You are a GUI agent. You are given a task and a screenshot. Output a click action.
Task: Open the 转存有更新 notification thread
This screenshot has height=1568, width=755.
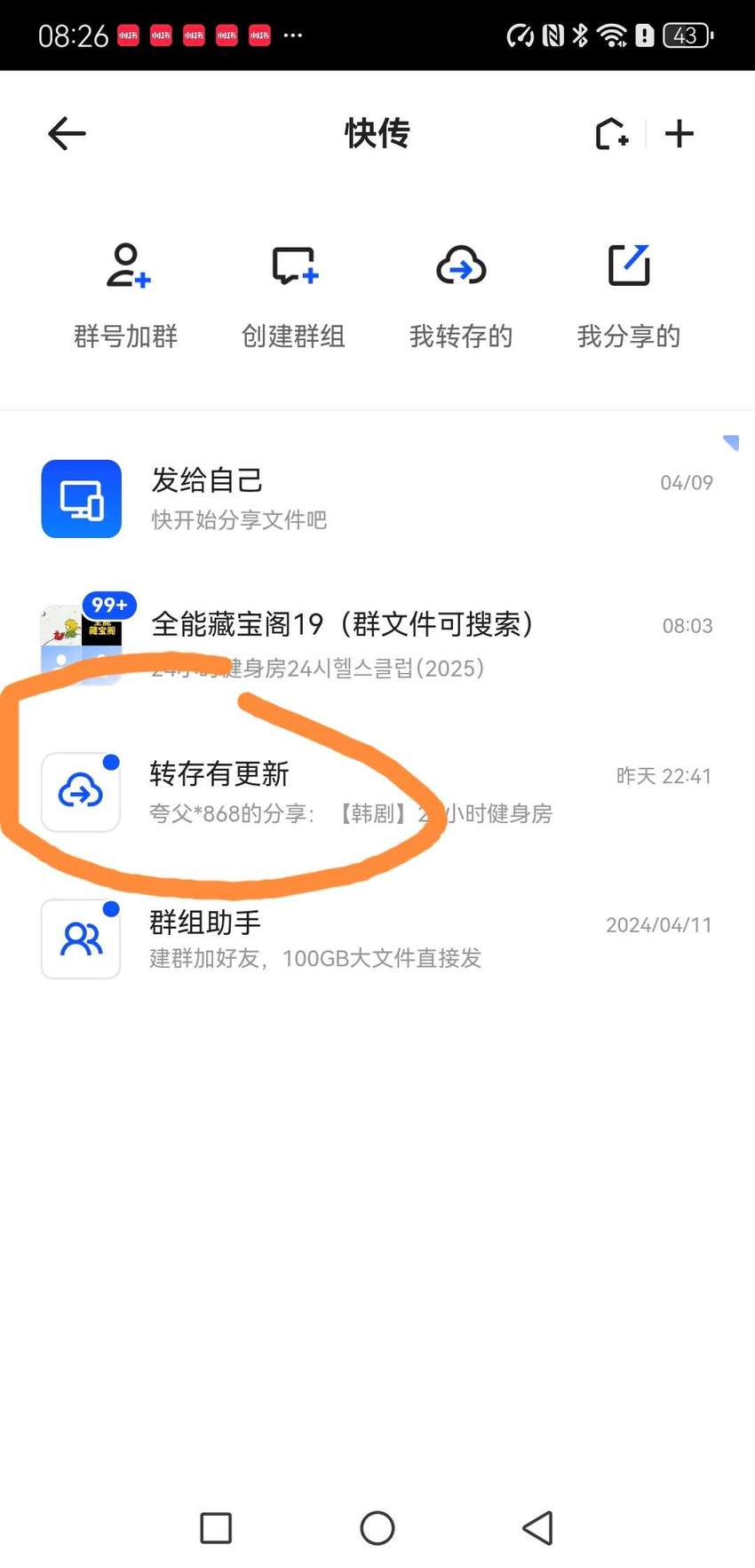[377, 792]
